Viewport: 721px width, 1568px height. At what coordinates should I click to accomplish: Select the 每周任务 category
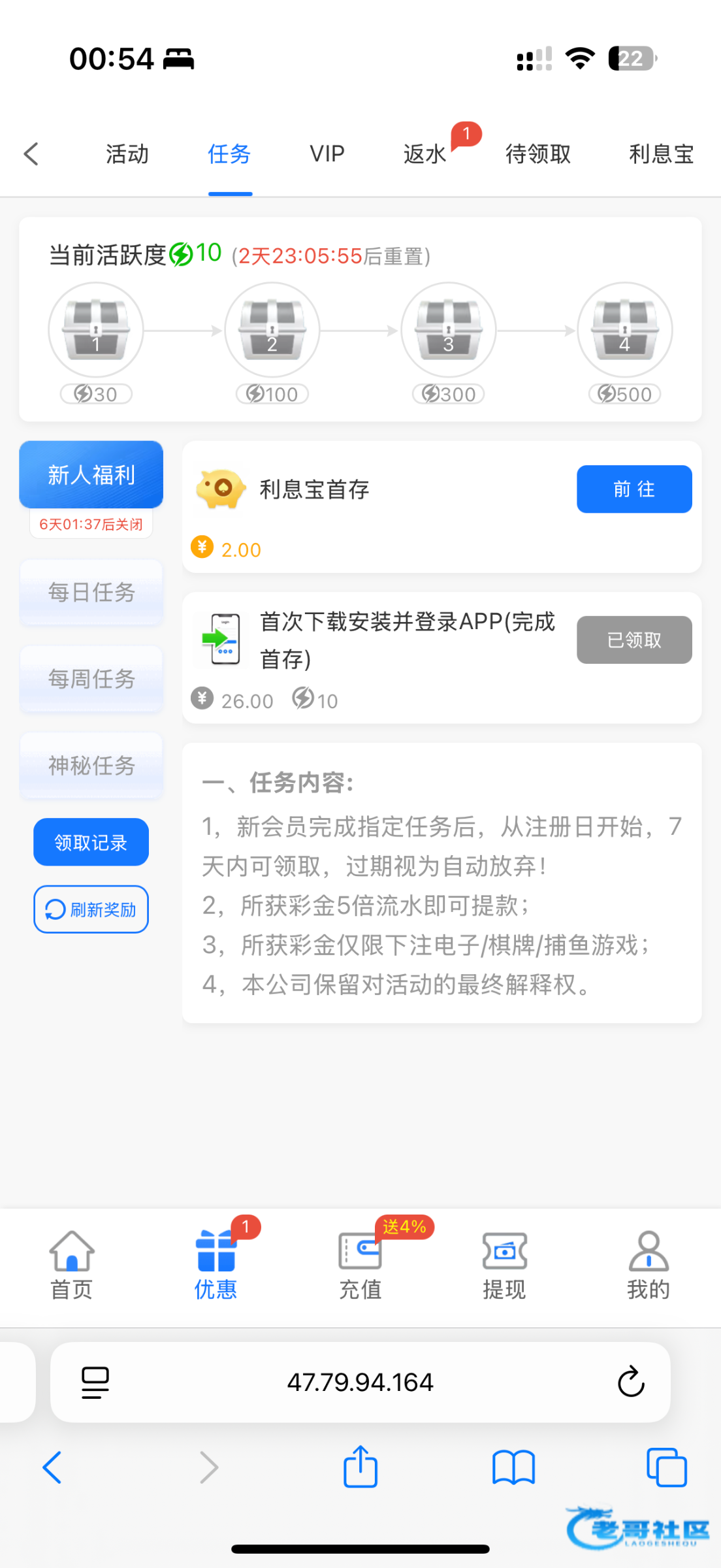point(91,679)
